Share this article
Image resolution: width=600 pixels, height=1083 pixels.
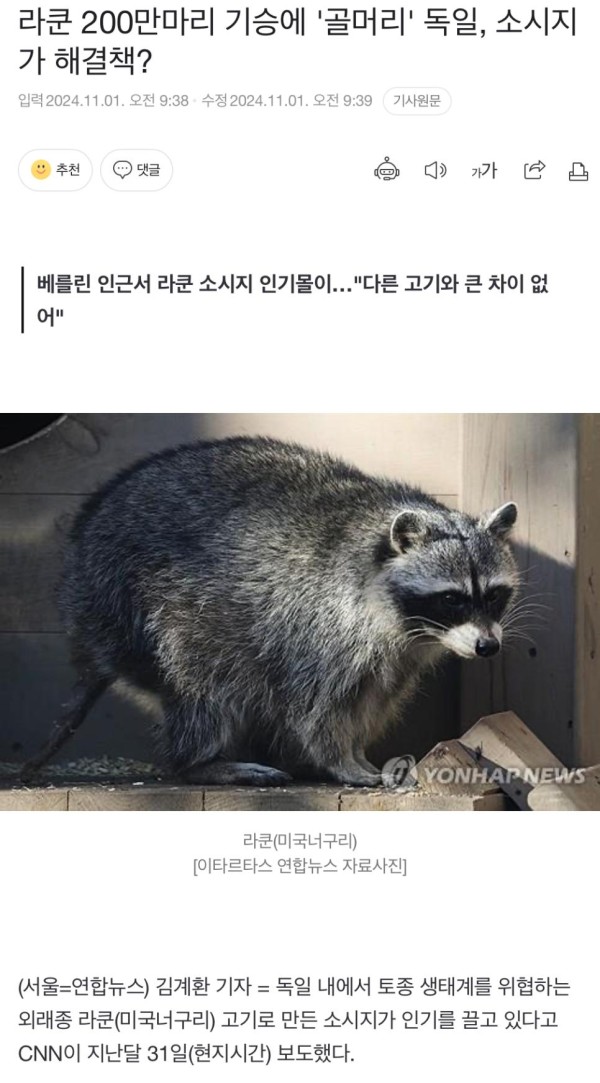pyautogui.click(x=534, y=170)
